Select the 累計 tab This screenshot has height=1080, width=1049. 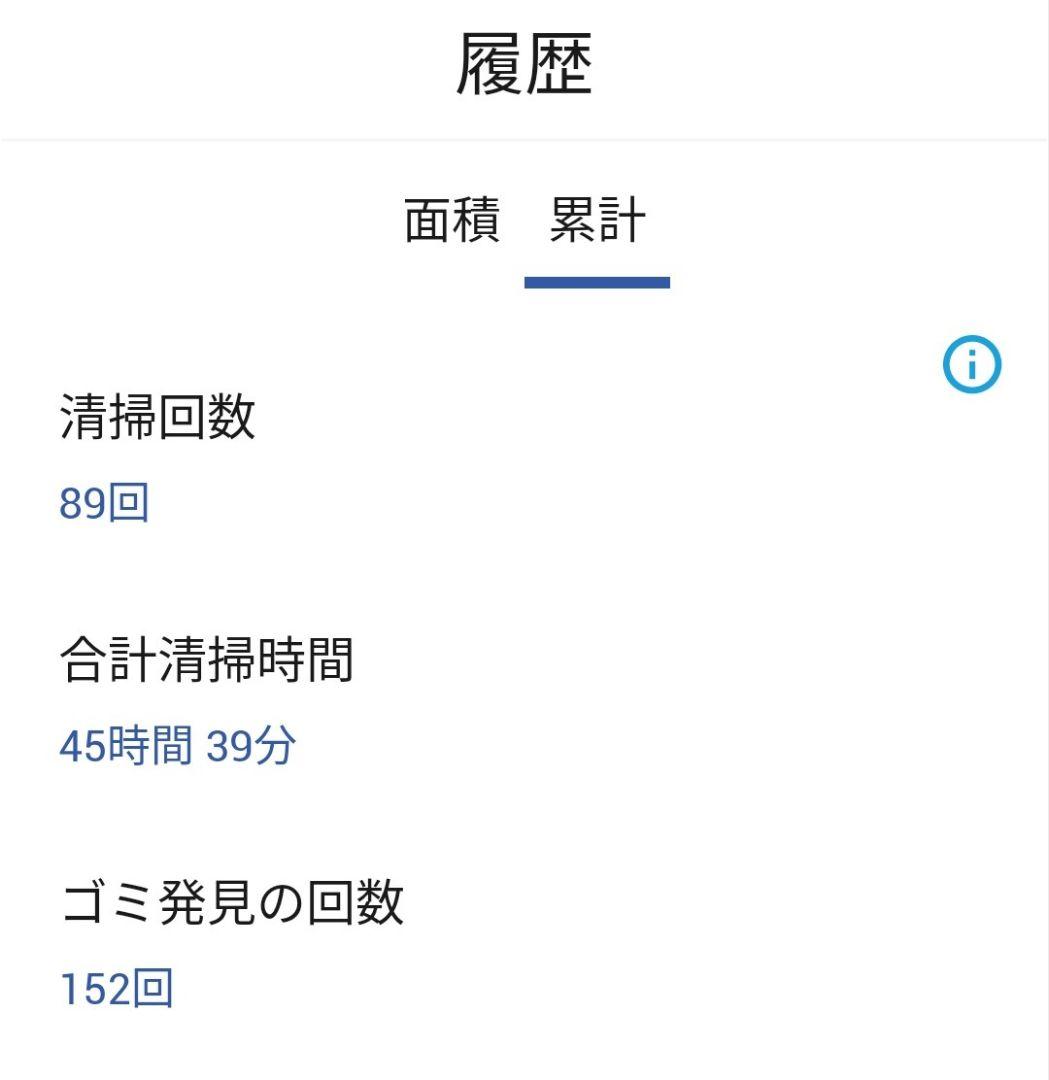tap(597, 221)
